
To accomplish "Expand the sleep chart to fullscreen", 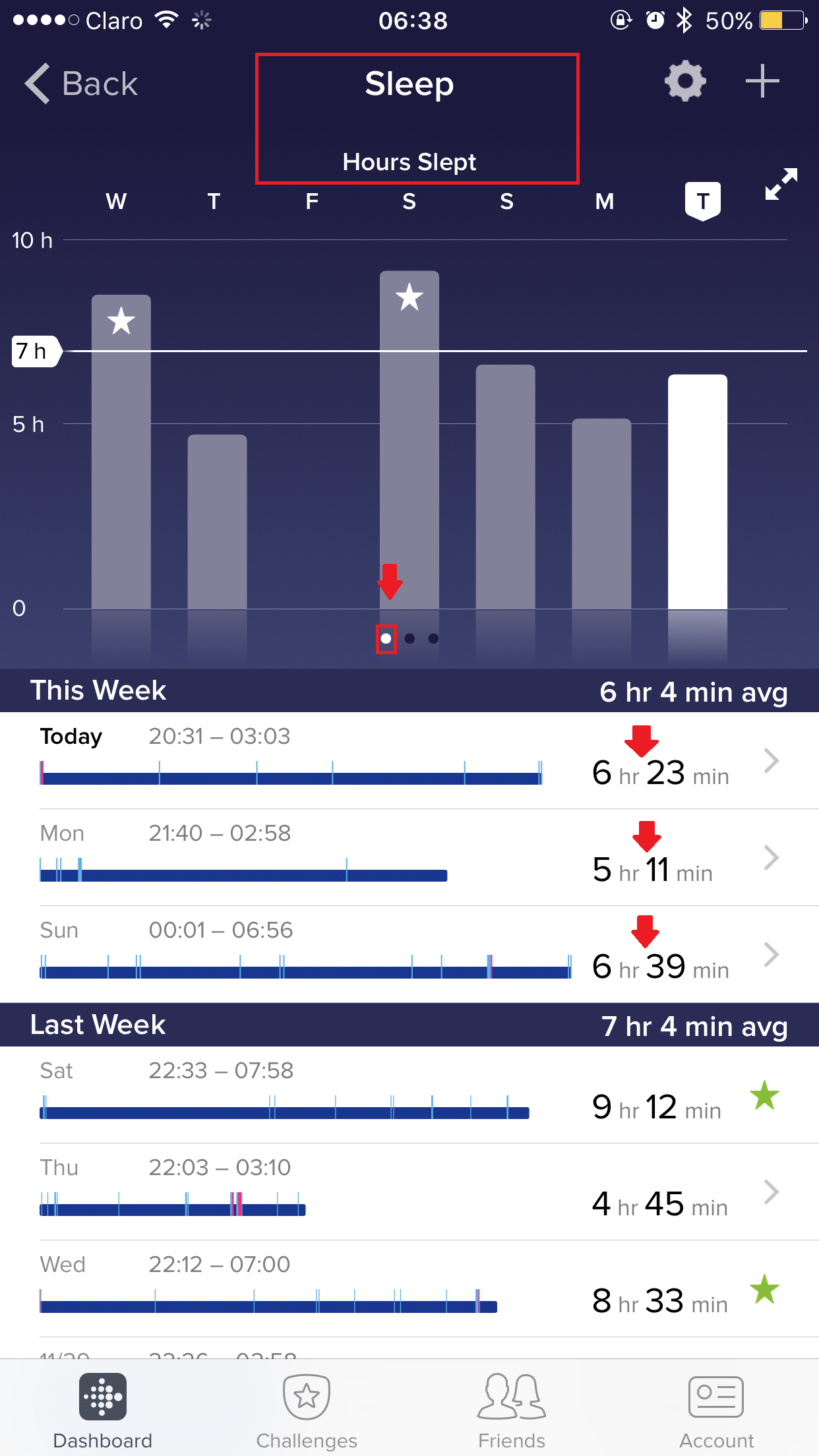I will click(x=781, y=184).
